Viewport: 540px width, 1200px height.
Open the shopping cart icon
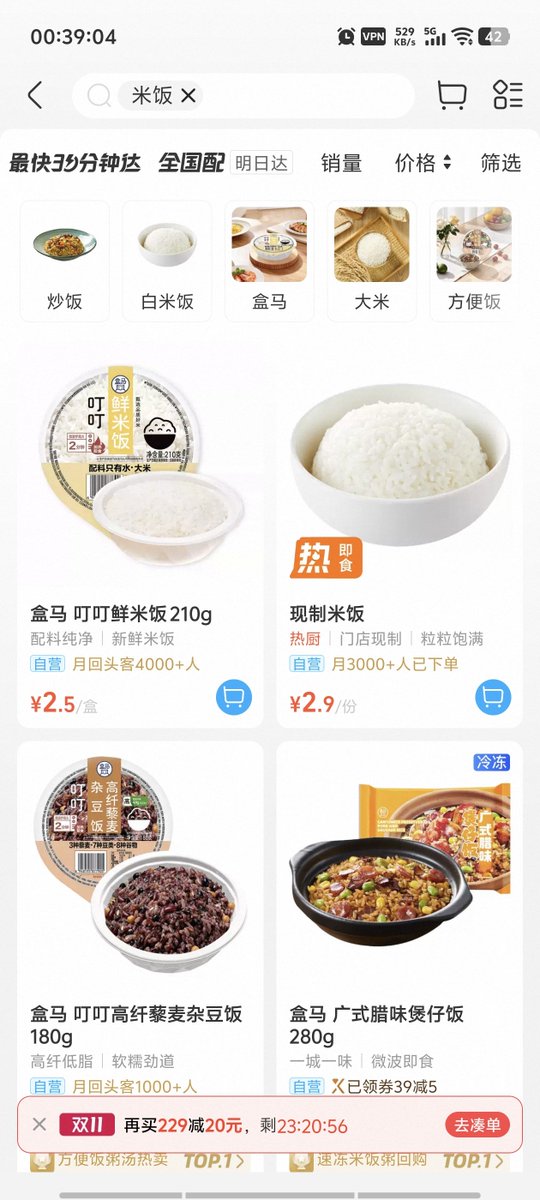pos(452,95)
